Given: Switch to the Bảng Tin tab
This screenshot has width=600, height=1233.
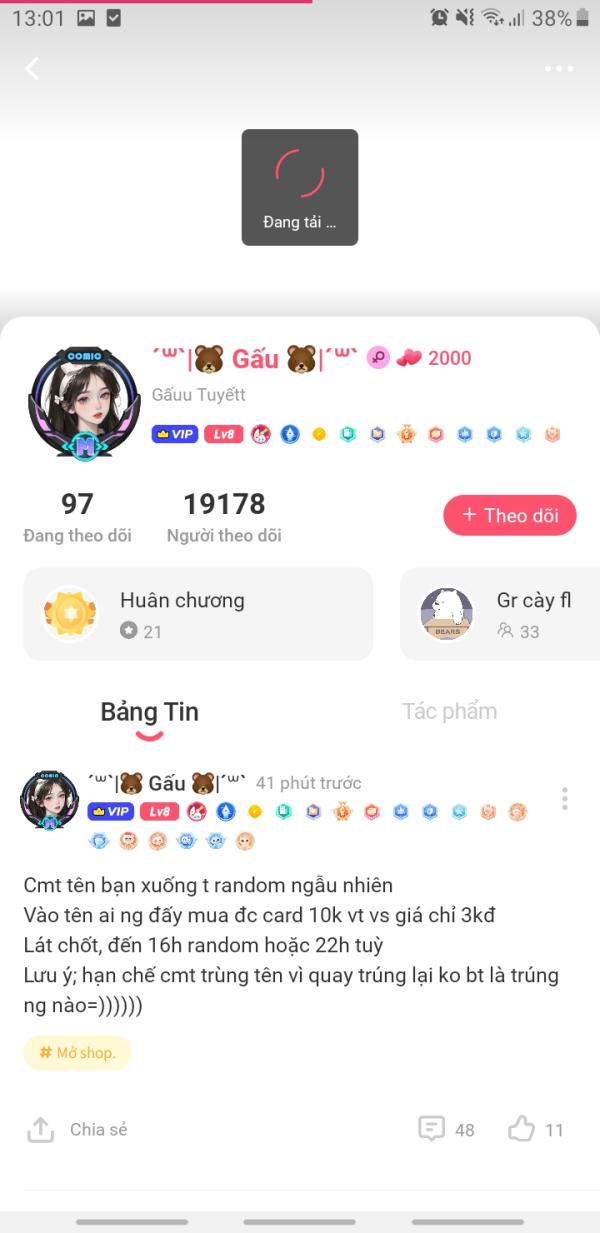Looking at the screenshot, I should coord(149,713).
